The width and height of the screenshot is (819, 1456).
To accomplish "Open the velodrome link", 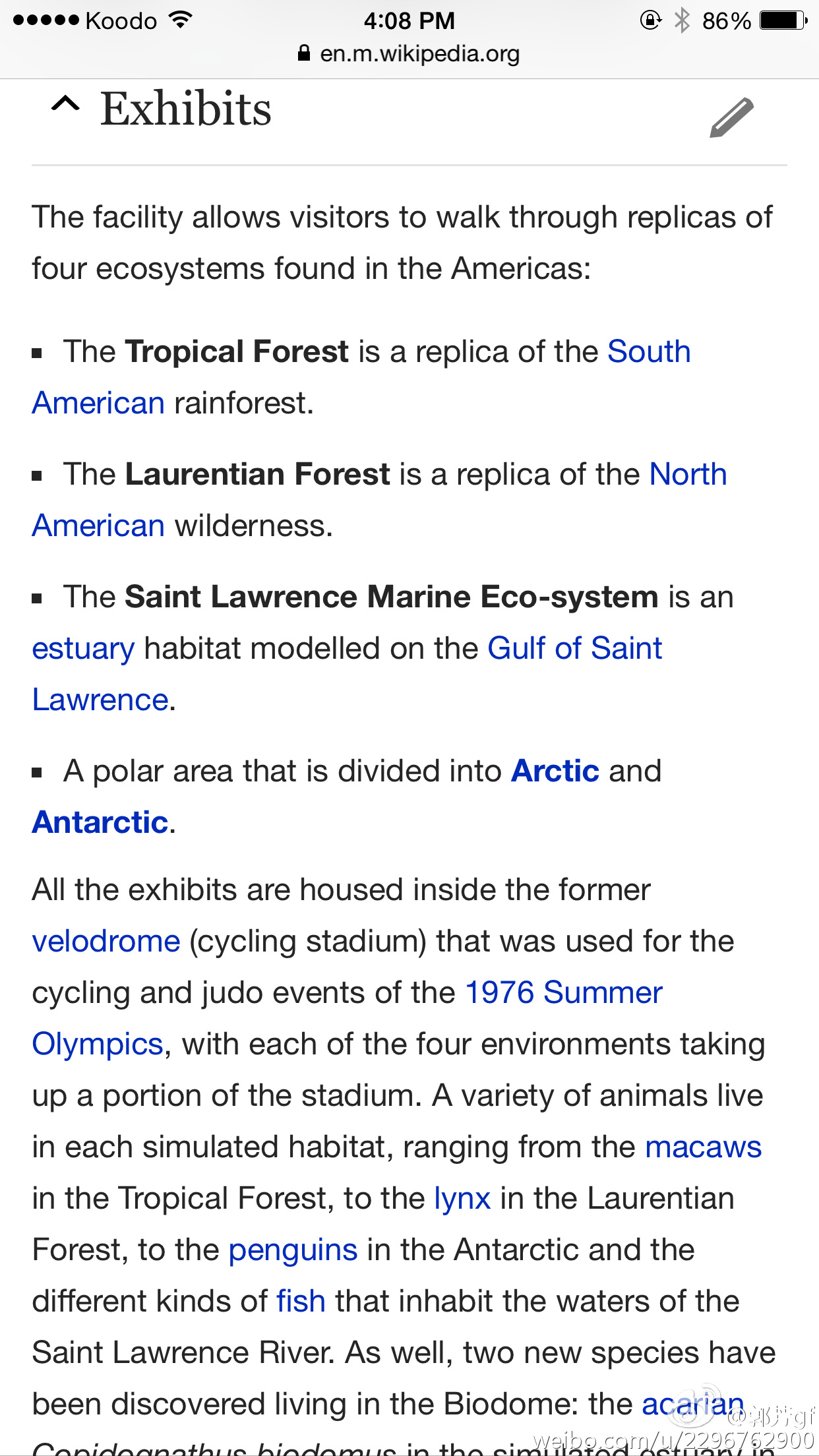I will coord(106,941).
